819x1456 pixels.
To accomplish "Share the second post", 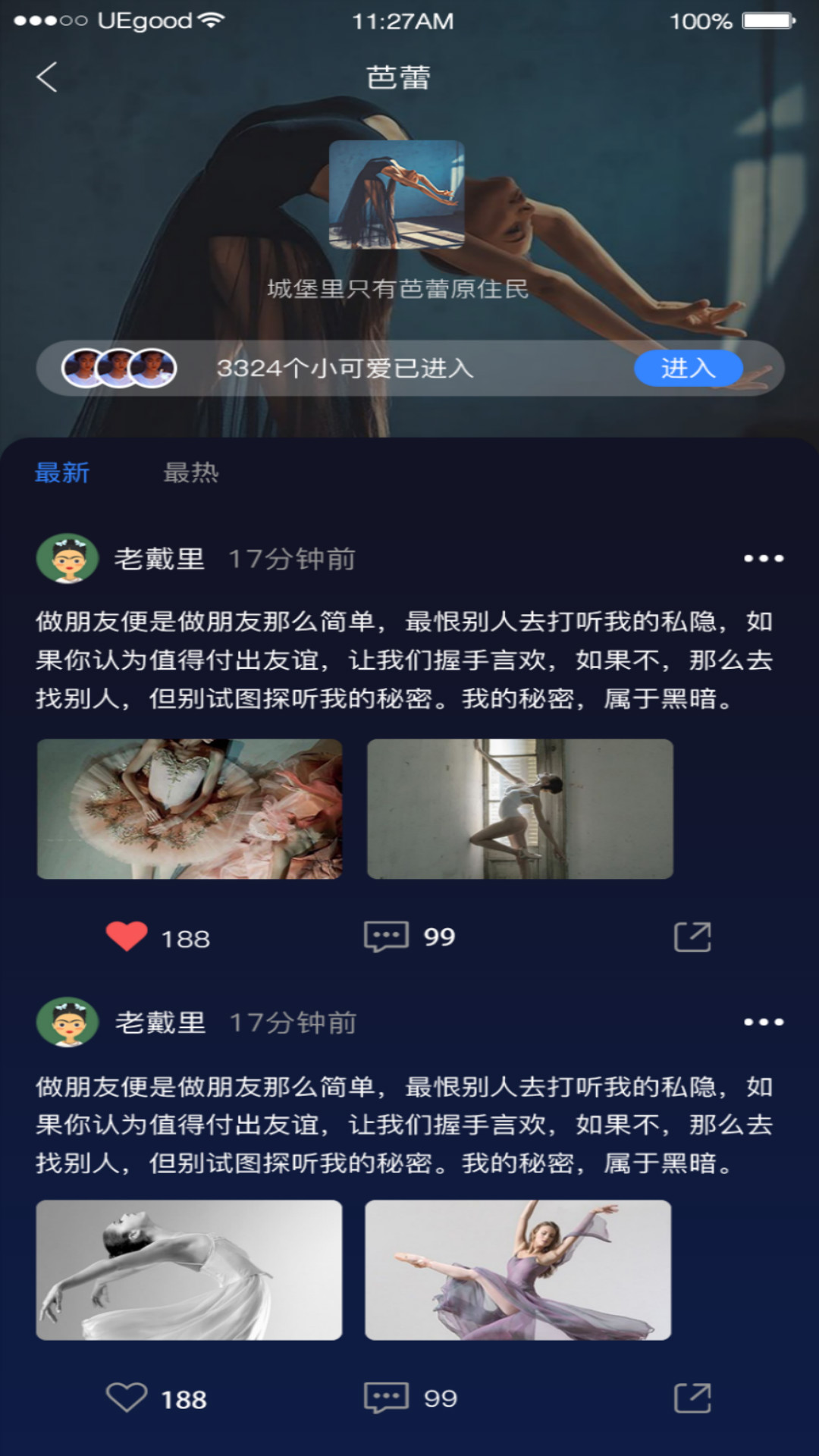I will click(x=692, y=1398).
